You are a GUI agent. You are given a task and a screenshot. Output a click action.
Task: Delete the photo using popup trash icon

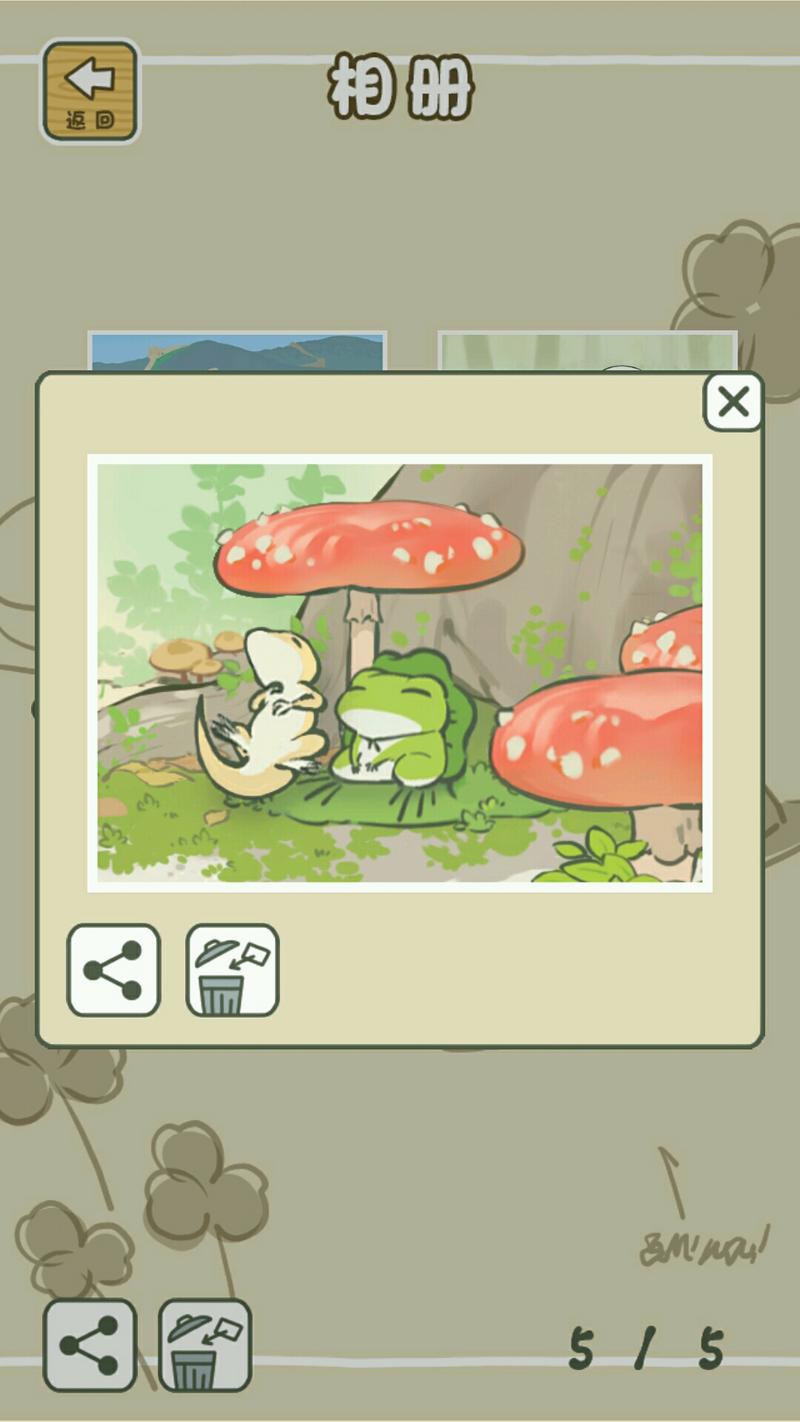(232, 970)
